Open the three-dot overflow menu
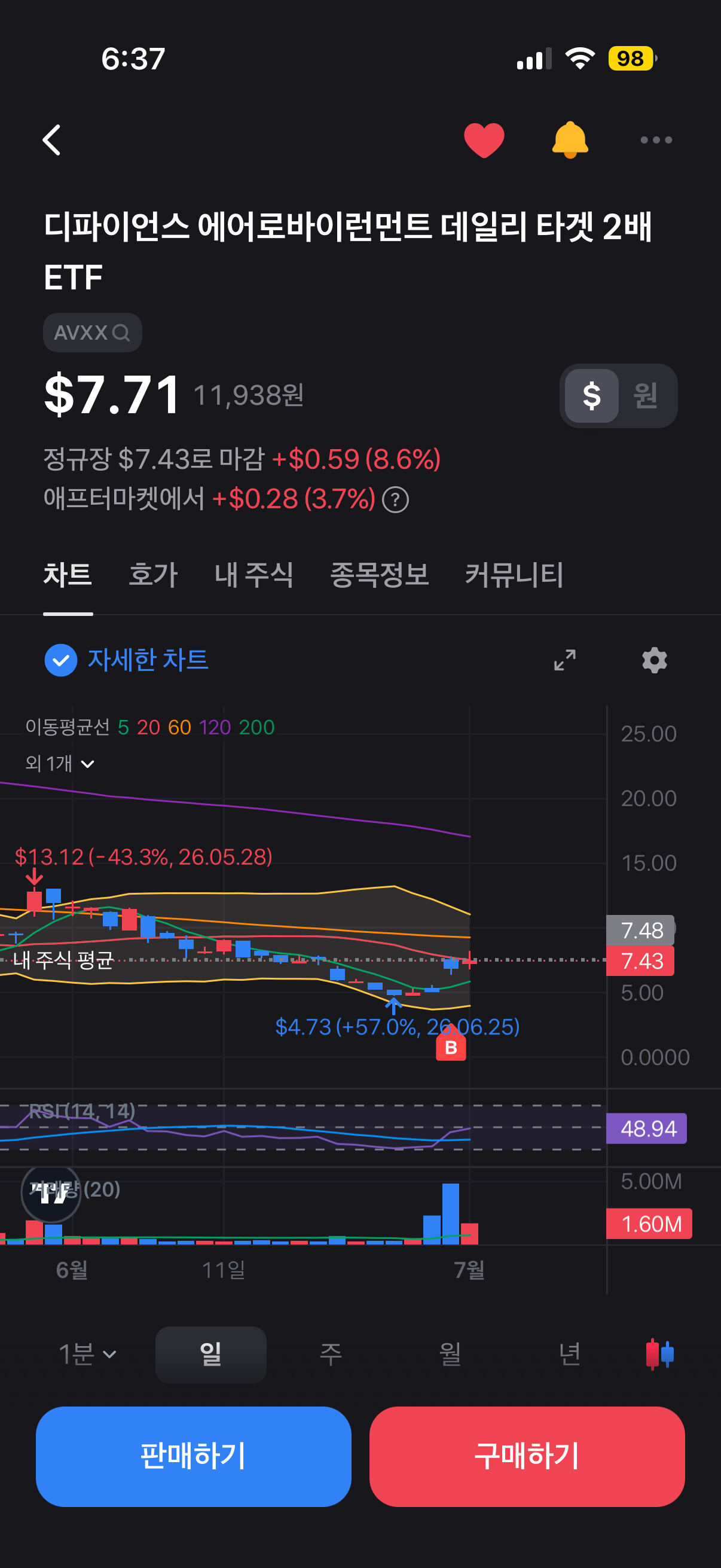721x1568 pixels. point(656,140)
